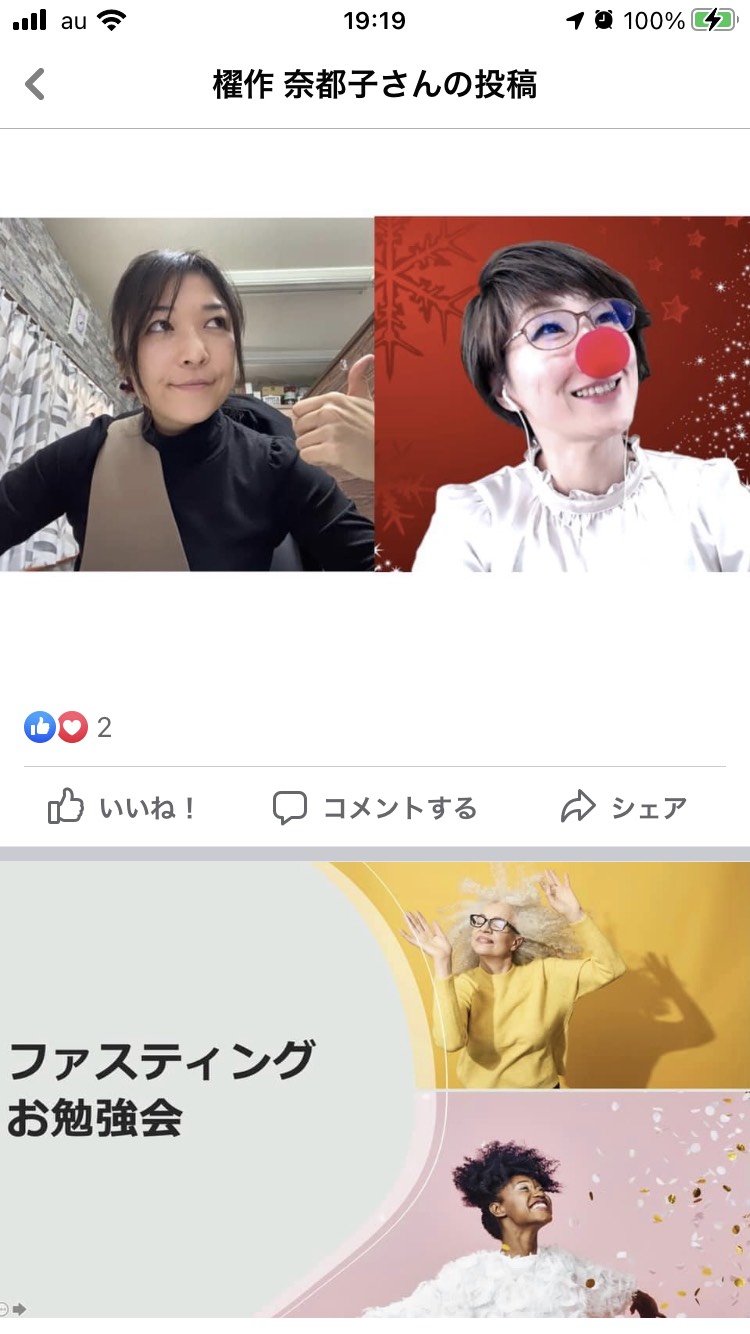Screen dimensions: 750x1334
Task: Open the ファスティングお勉強会 image
Action: click(x=375, y=1089)
